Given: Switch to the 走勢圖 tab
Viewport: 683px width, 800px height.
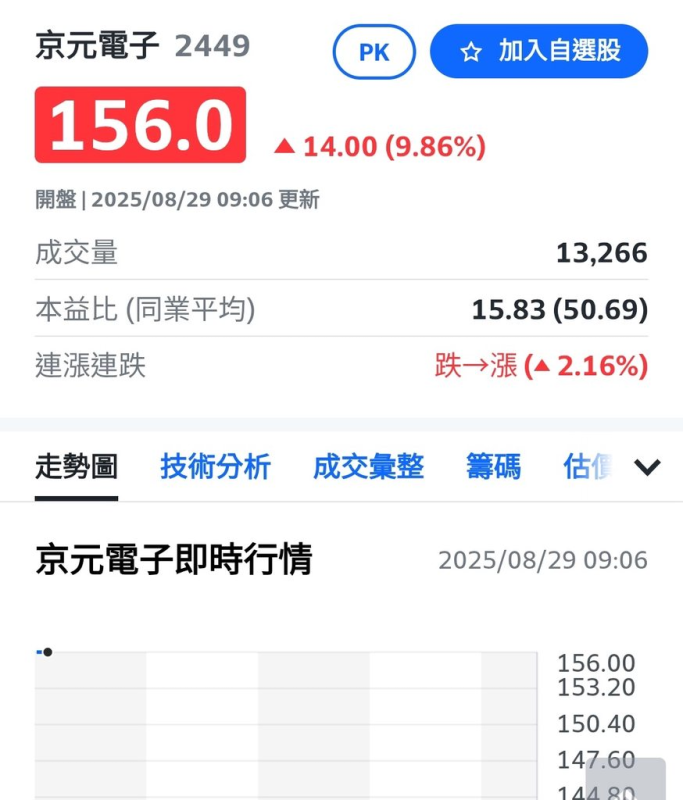Looking at the screenshot, I should [x=76, y=466].
